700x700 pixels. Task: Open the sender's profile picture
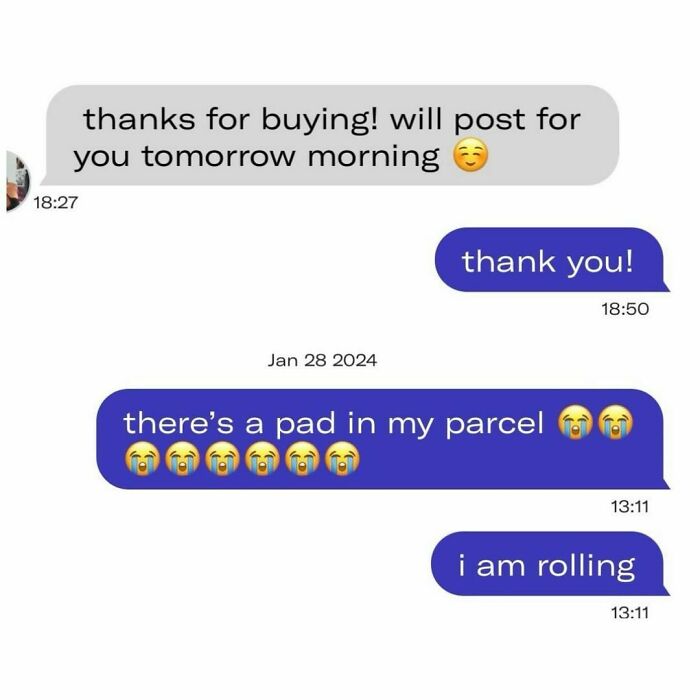point(18,181)
